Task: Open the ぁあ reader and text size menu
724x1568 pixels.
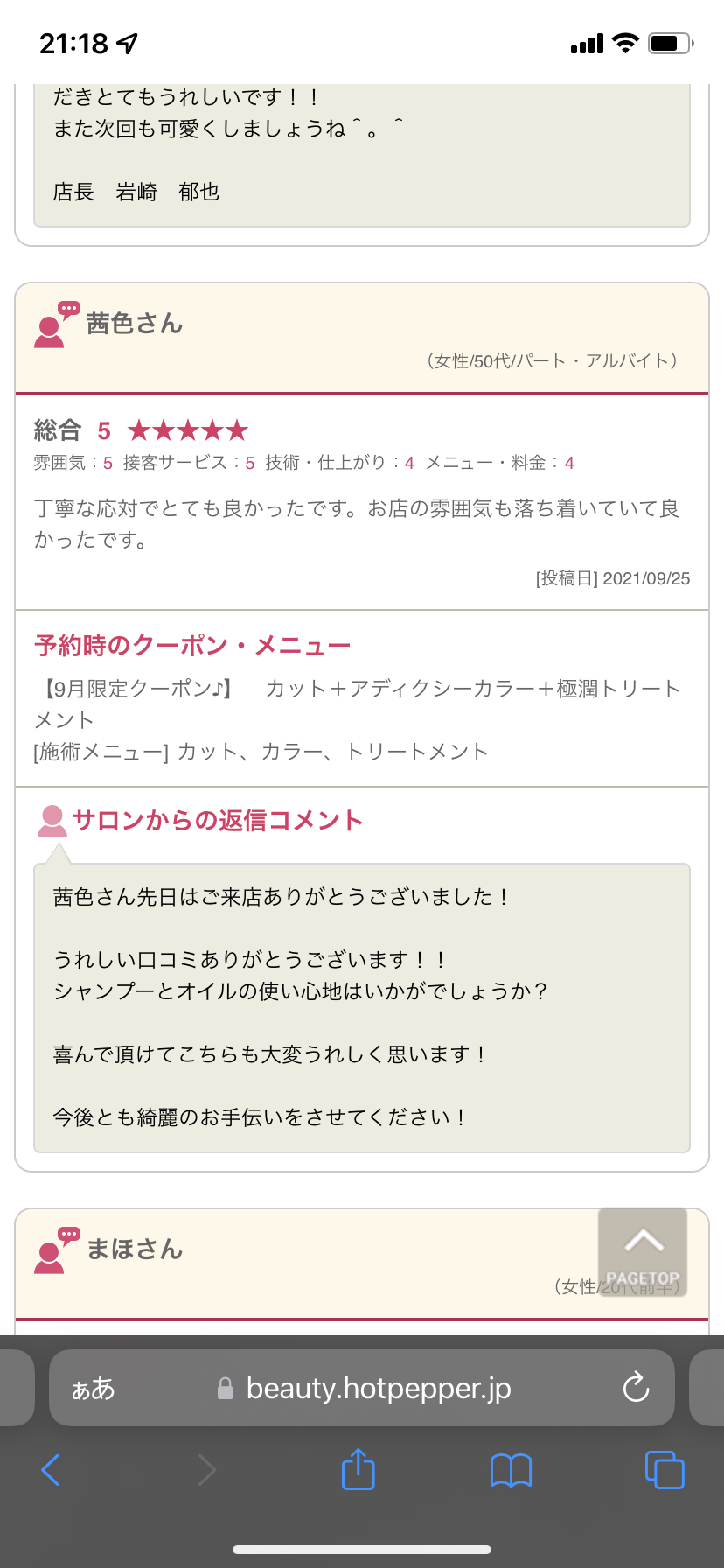Action: (94, 1389)
